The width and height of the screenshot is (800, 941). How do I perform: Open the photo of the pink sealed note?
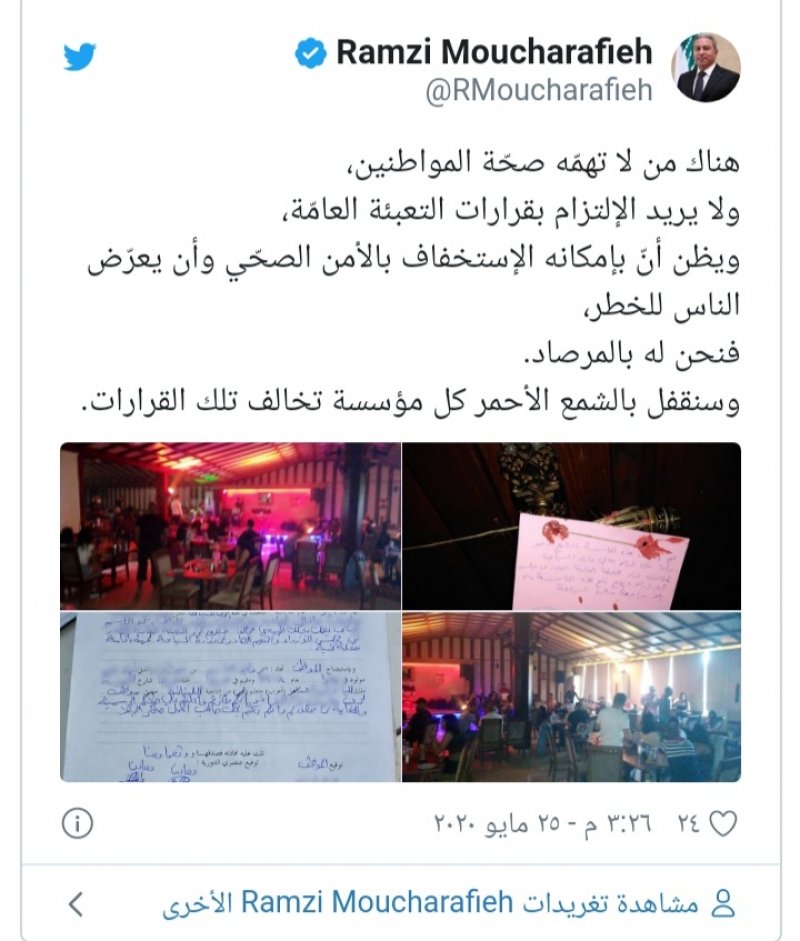pyautogui.click(x=572, y=526)
